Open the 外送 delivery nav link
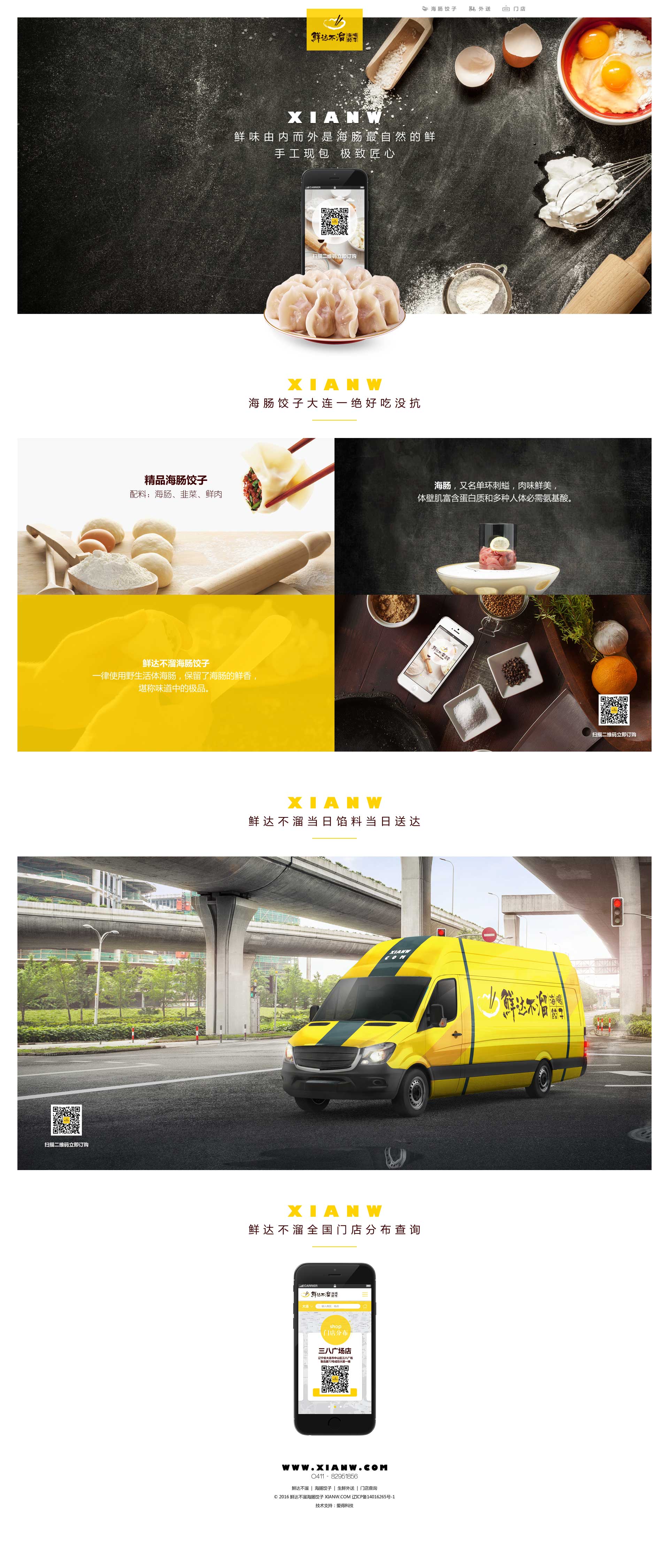The height and width of the screenshot is (1568, 669). (483, 9)
